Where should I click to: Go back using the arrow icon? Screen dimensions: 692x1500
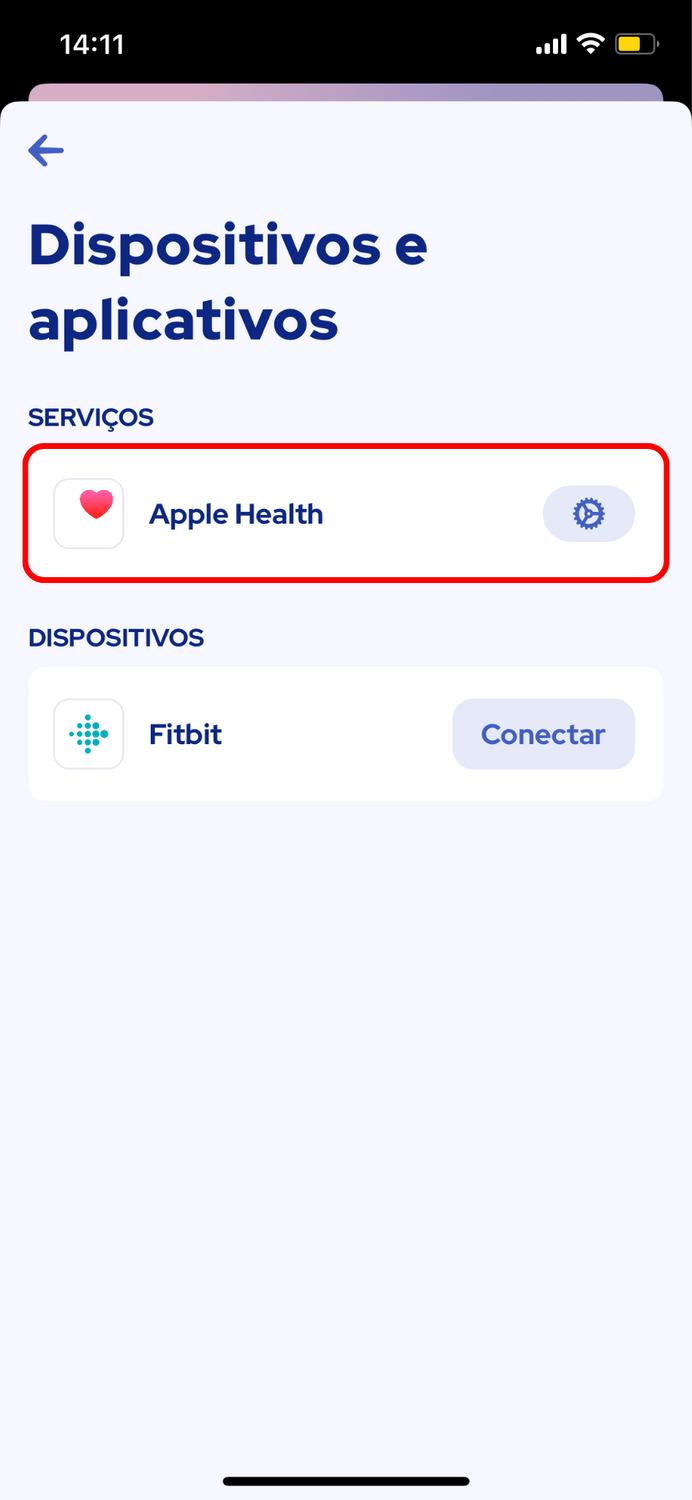(46, 151)
